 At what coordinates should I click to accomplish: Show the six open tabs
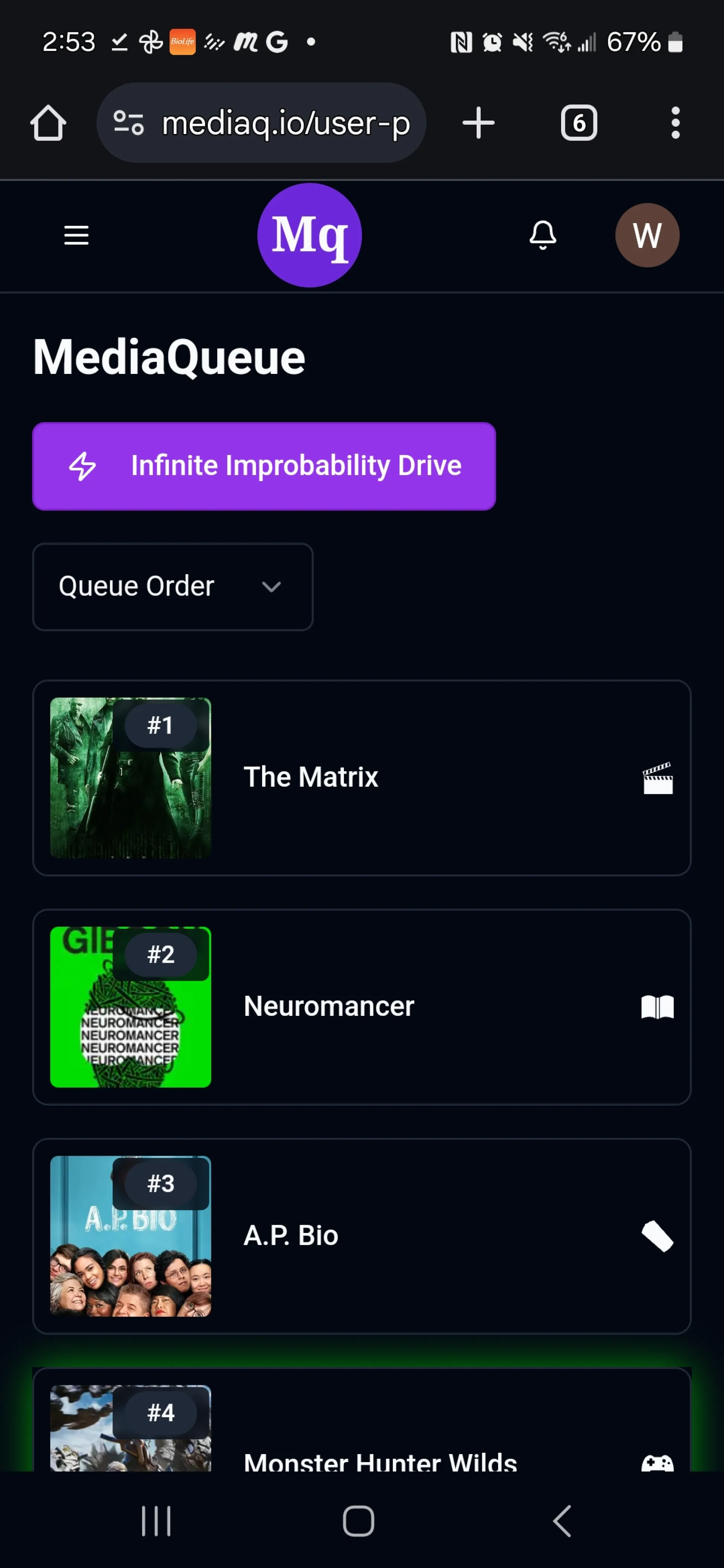click(578, 123)
